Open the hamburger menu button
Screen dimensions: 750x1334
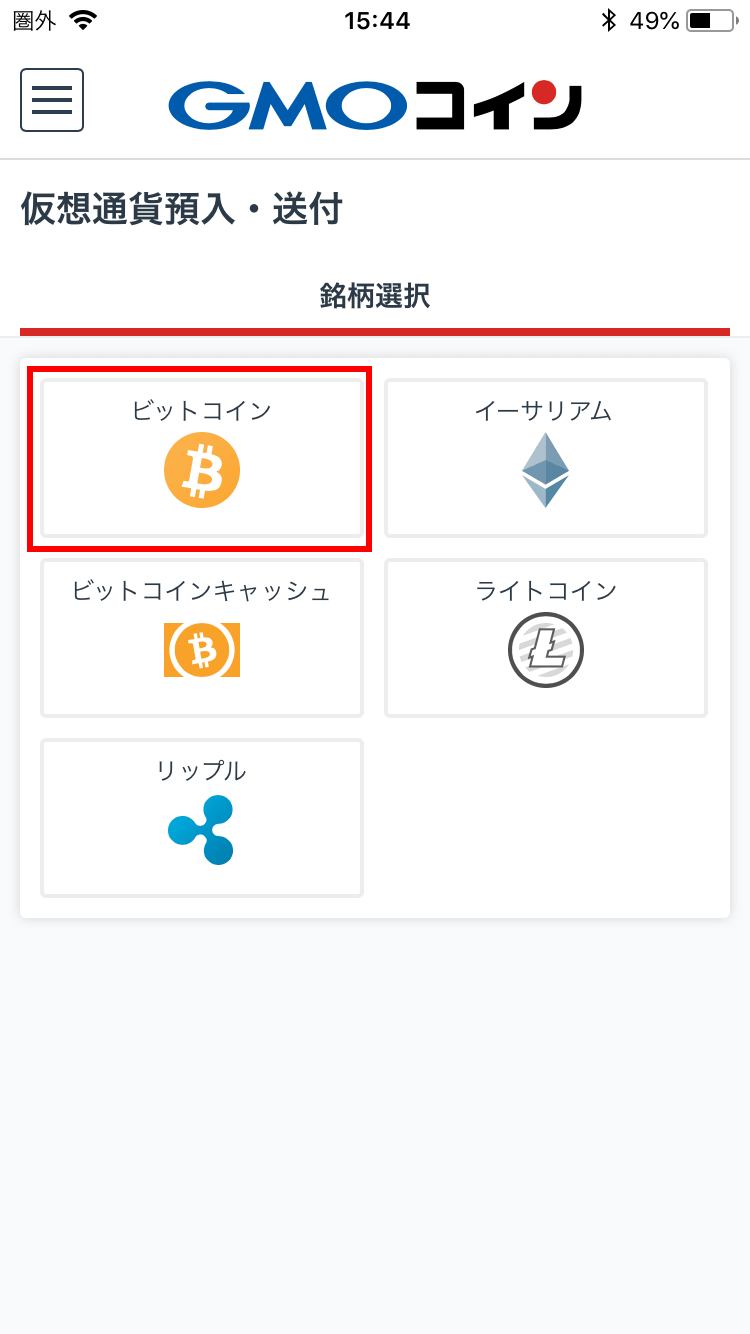tap(52, 100)
